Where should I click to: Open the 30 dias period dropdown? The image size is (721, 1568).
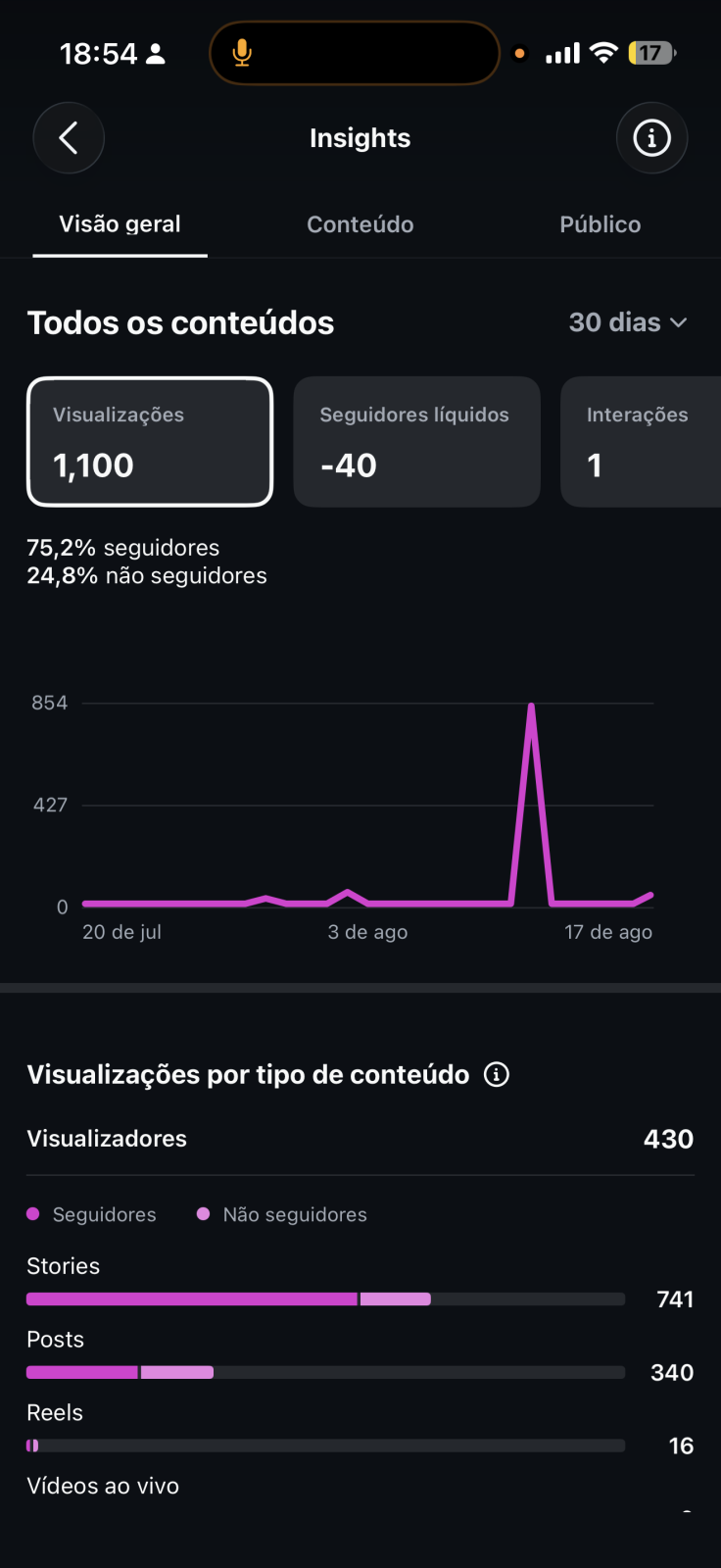[x=629, y=322]
